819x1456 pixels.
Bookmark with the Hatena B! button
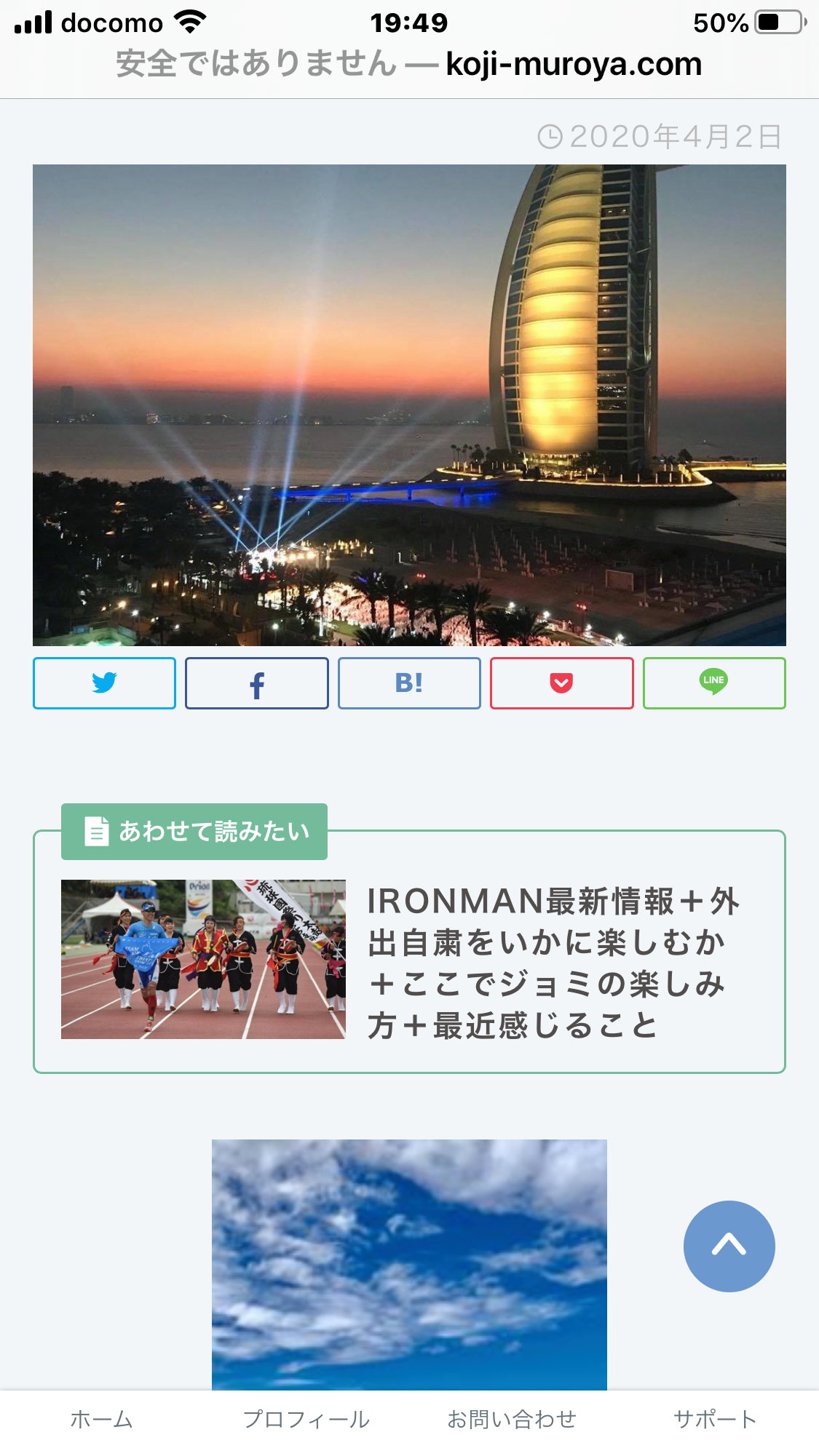tap(409, 683)
